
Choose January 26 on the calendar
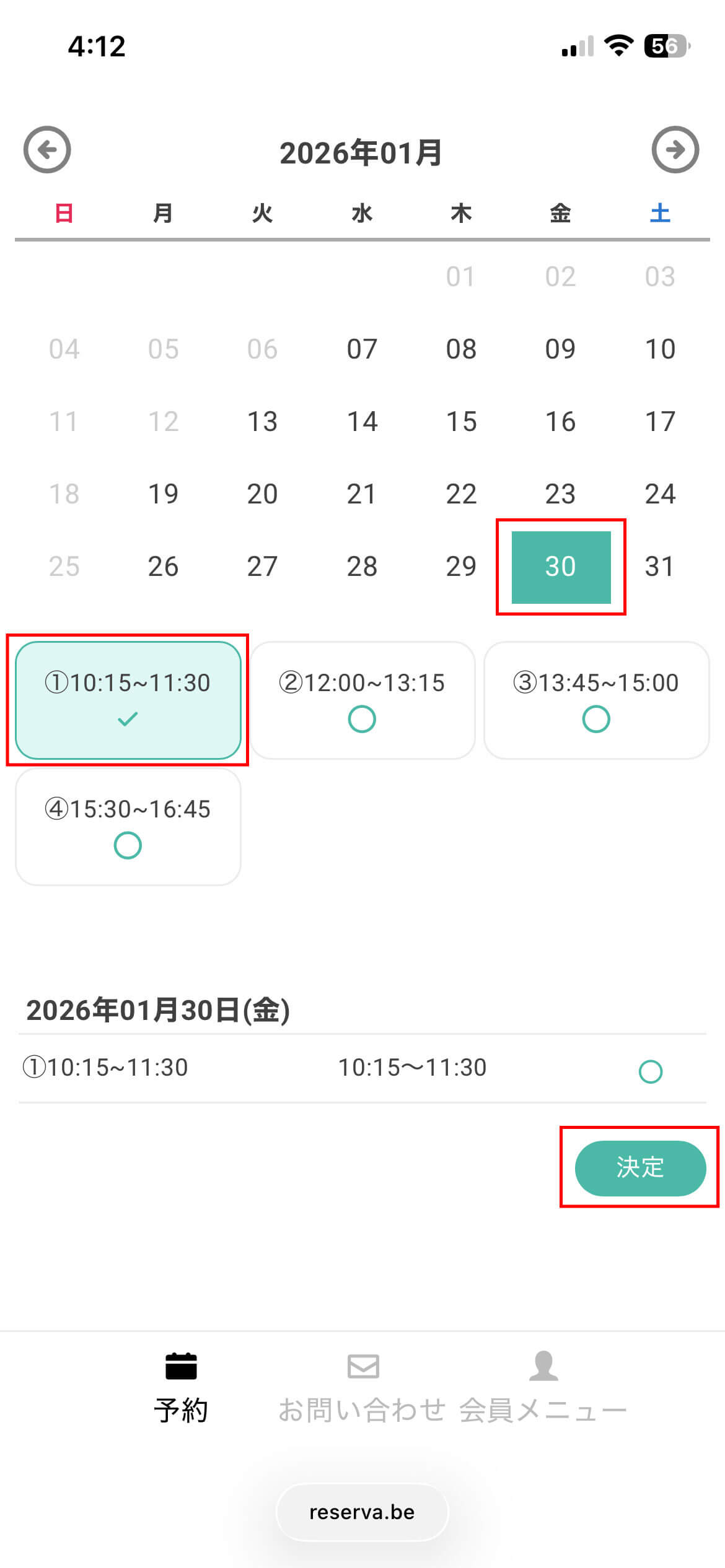coord(163,567)
